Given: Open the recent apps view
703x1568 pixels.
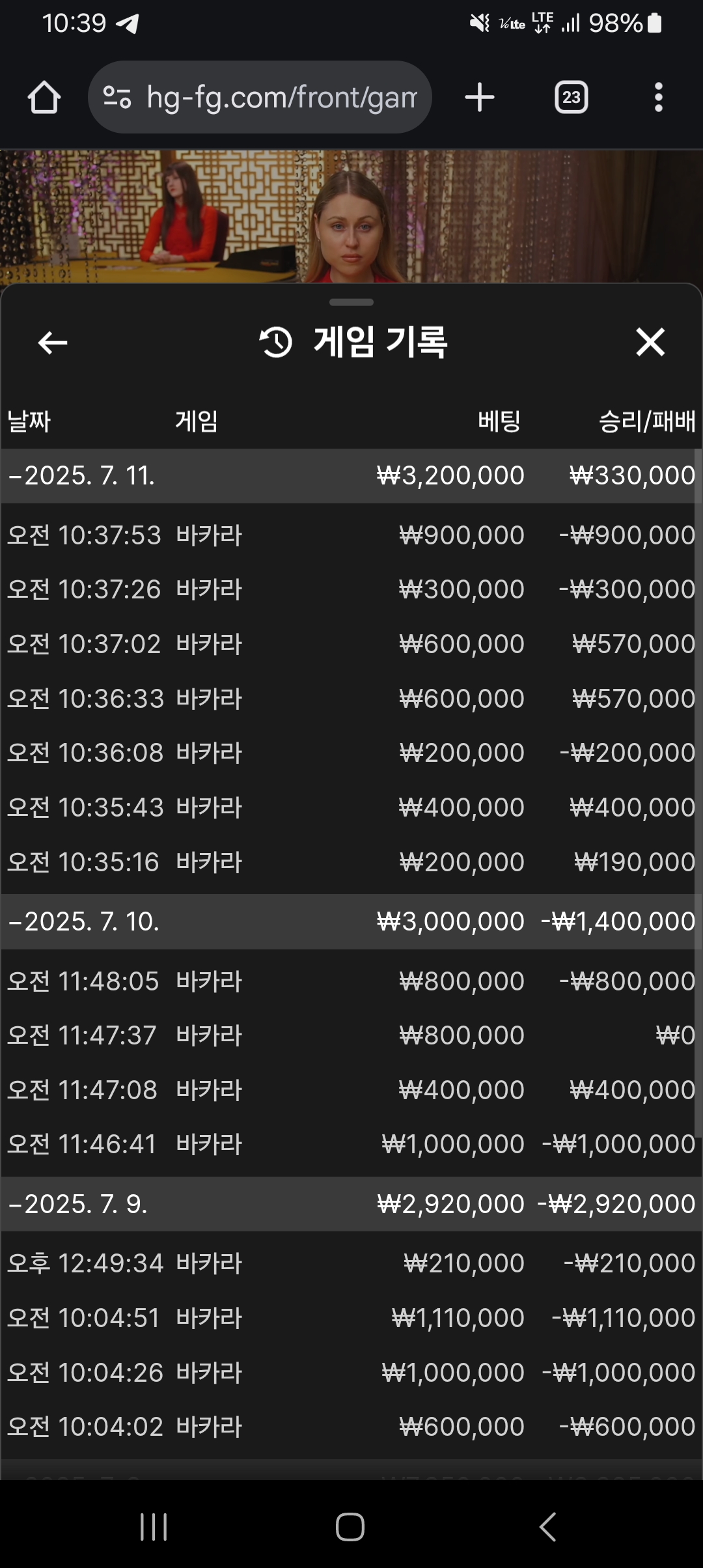Looking at the screenshot, I should point(154,1527).
